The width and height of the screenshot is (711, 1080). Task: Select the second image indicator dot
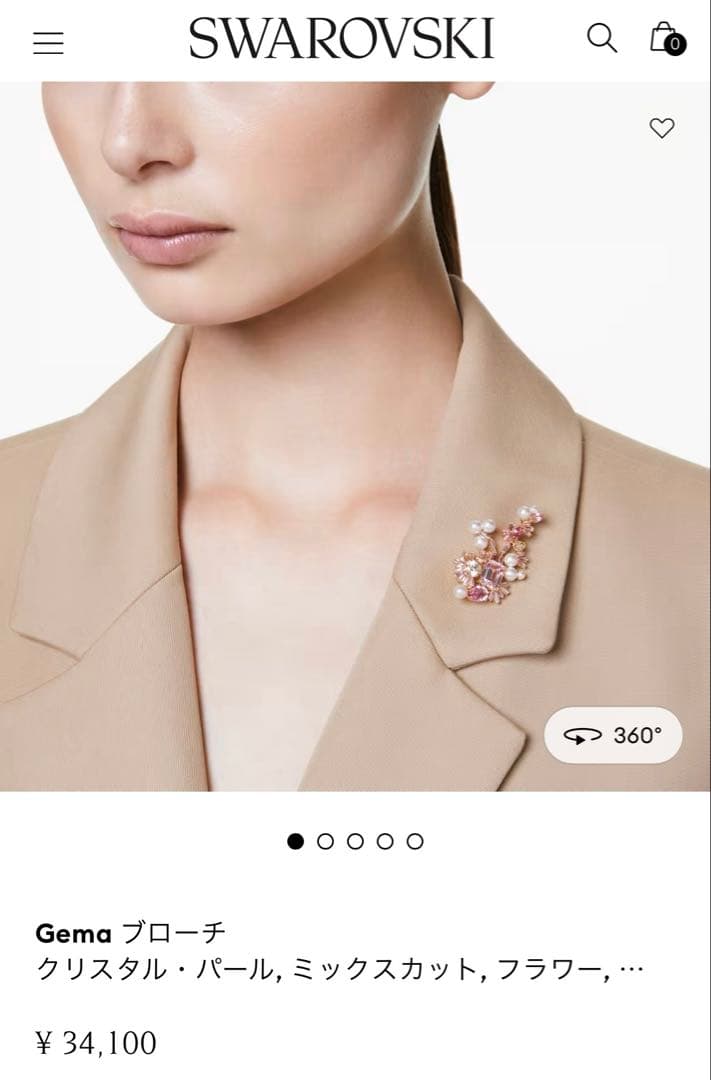325,841
